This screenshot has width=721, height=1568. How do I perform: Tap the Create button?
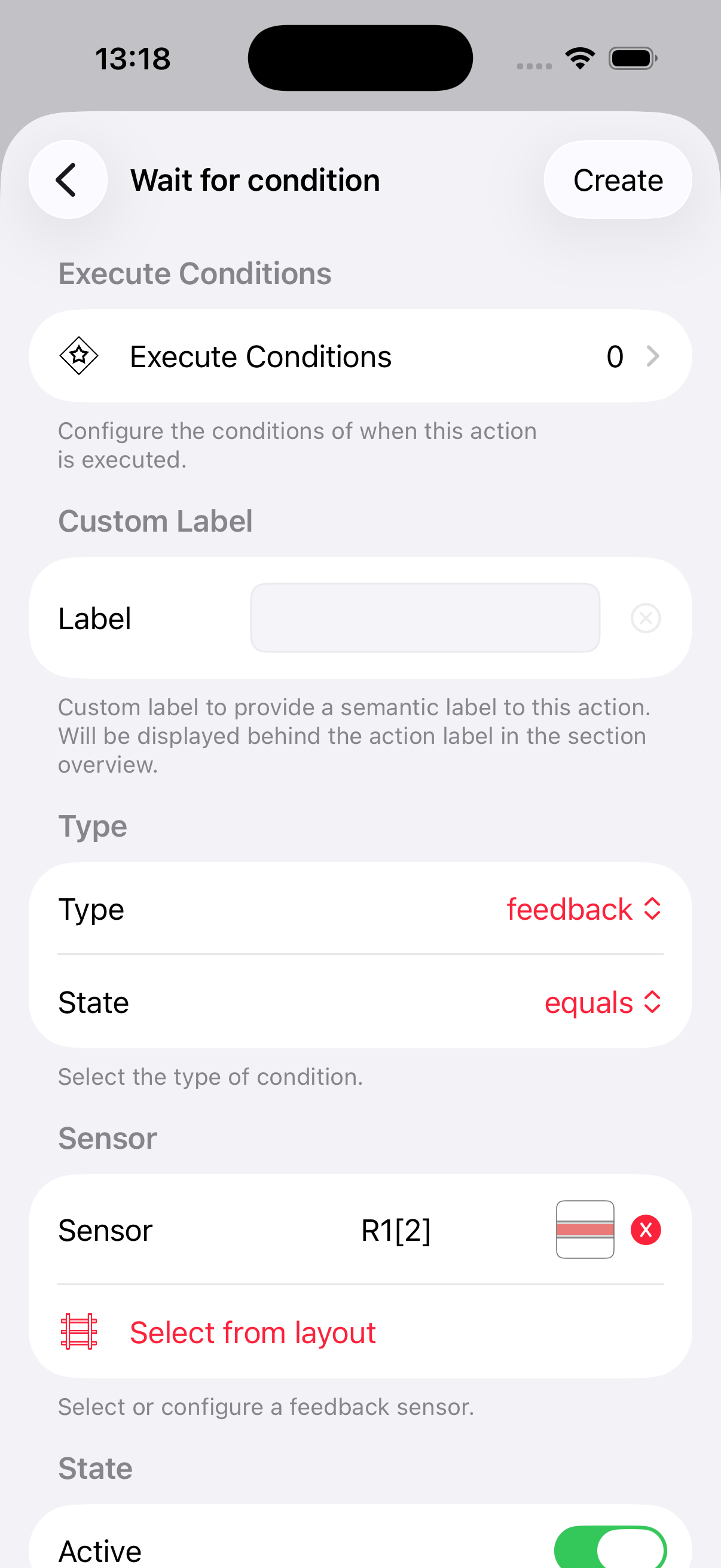click(x=617, y=180)
